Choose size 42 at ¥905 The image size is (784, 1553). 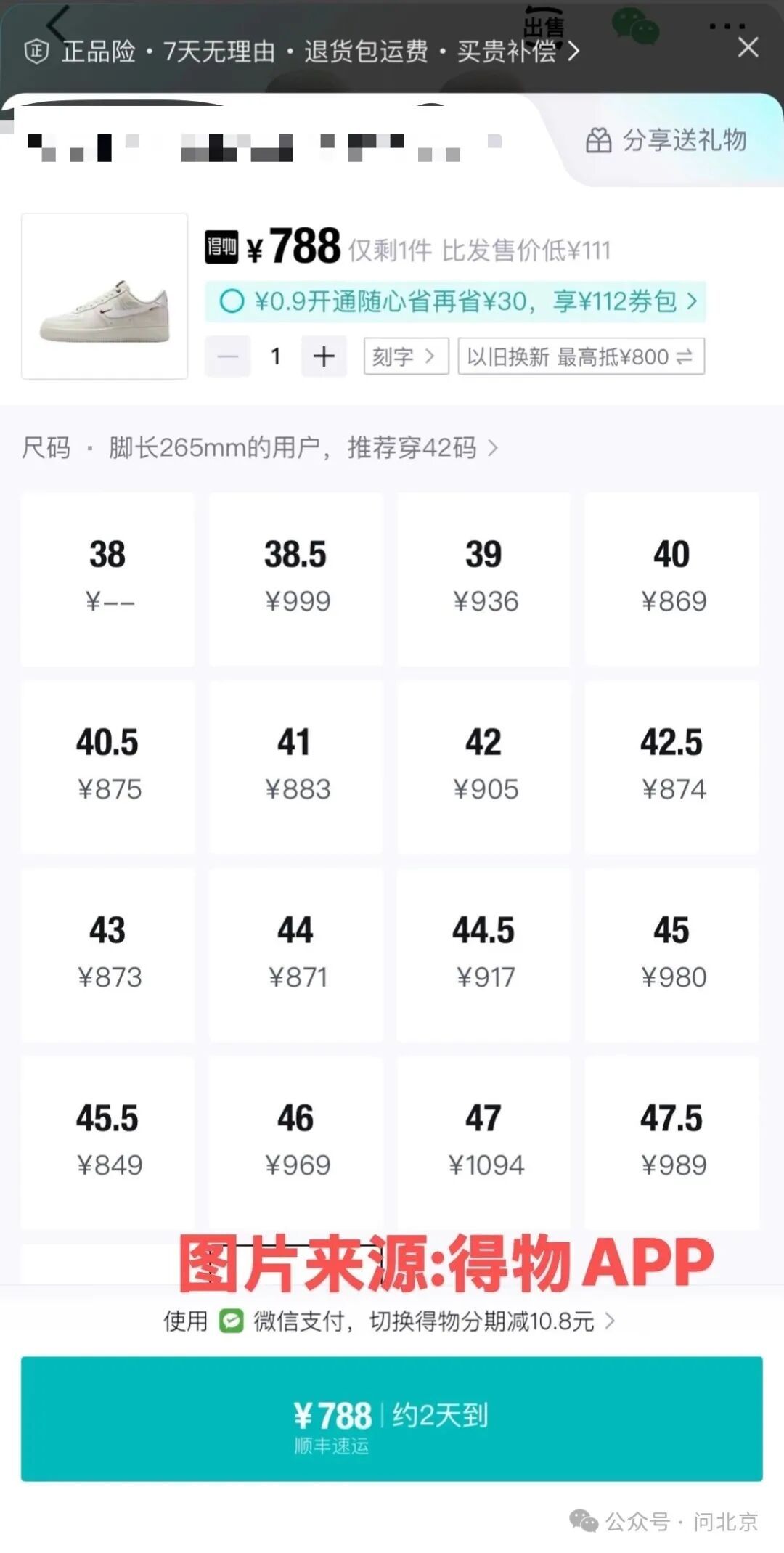coord(484,767)
